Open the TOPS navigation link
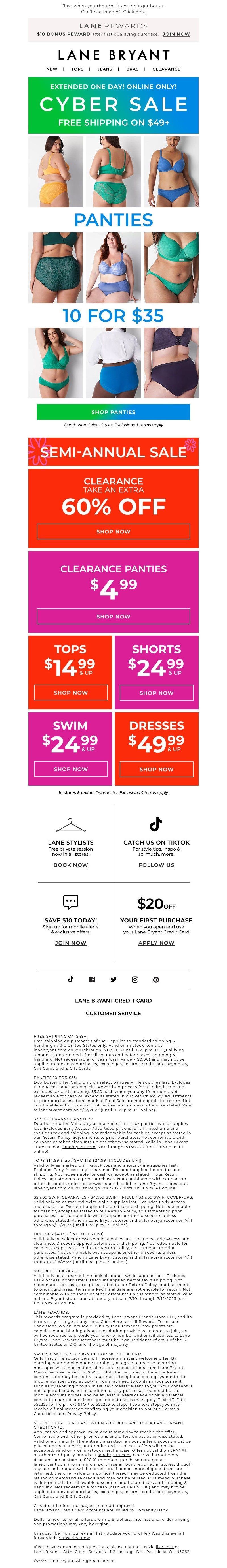This screenshot has width=227, height=1568. coord(77,69)
